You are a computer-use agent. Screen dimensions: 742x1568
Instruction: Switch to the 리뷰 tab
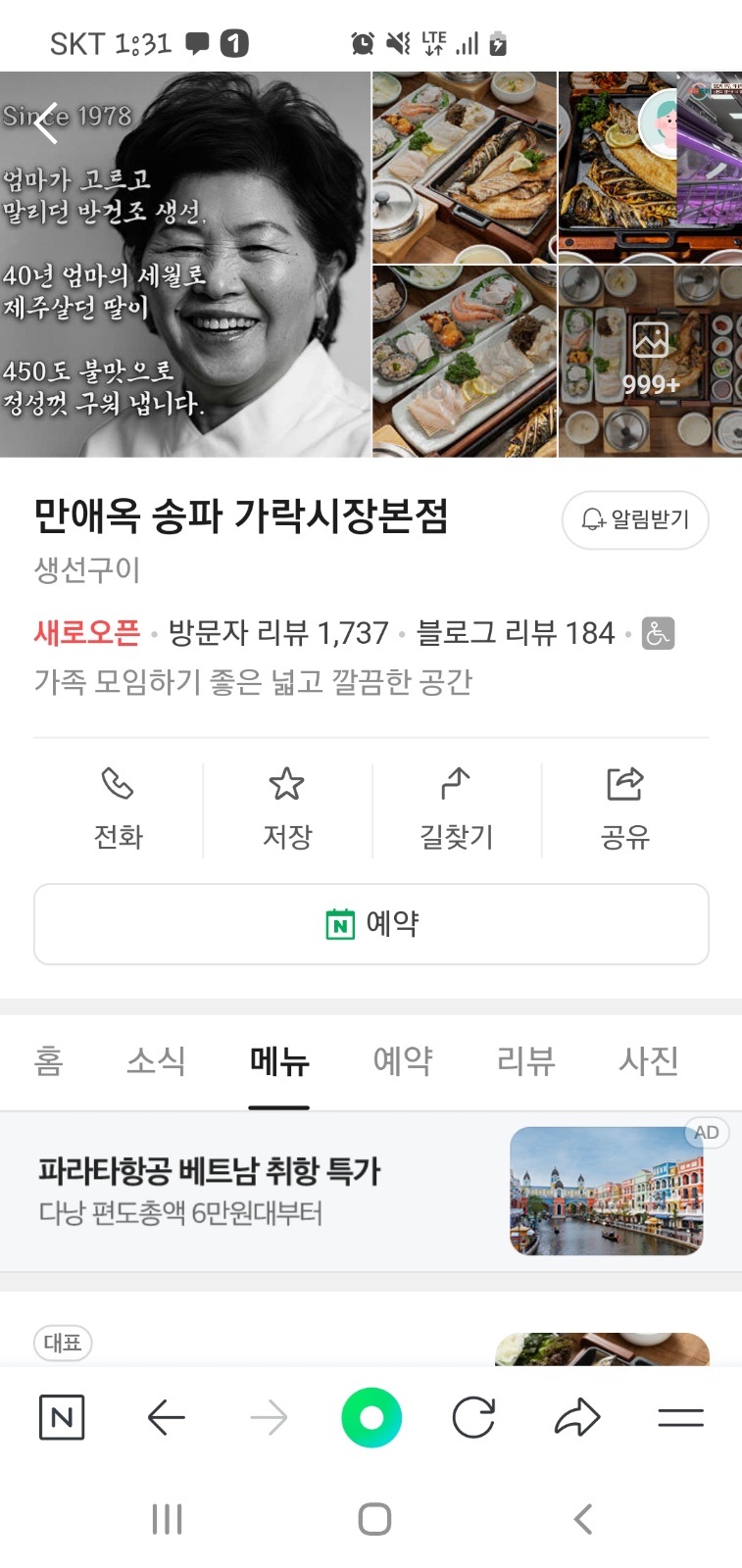tap(524, 1061)
